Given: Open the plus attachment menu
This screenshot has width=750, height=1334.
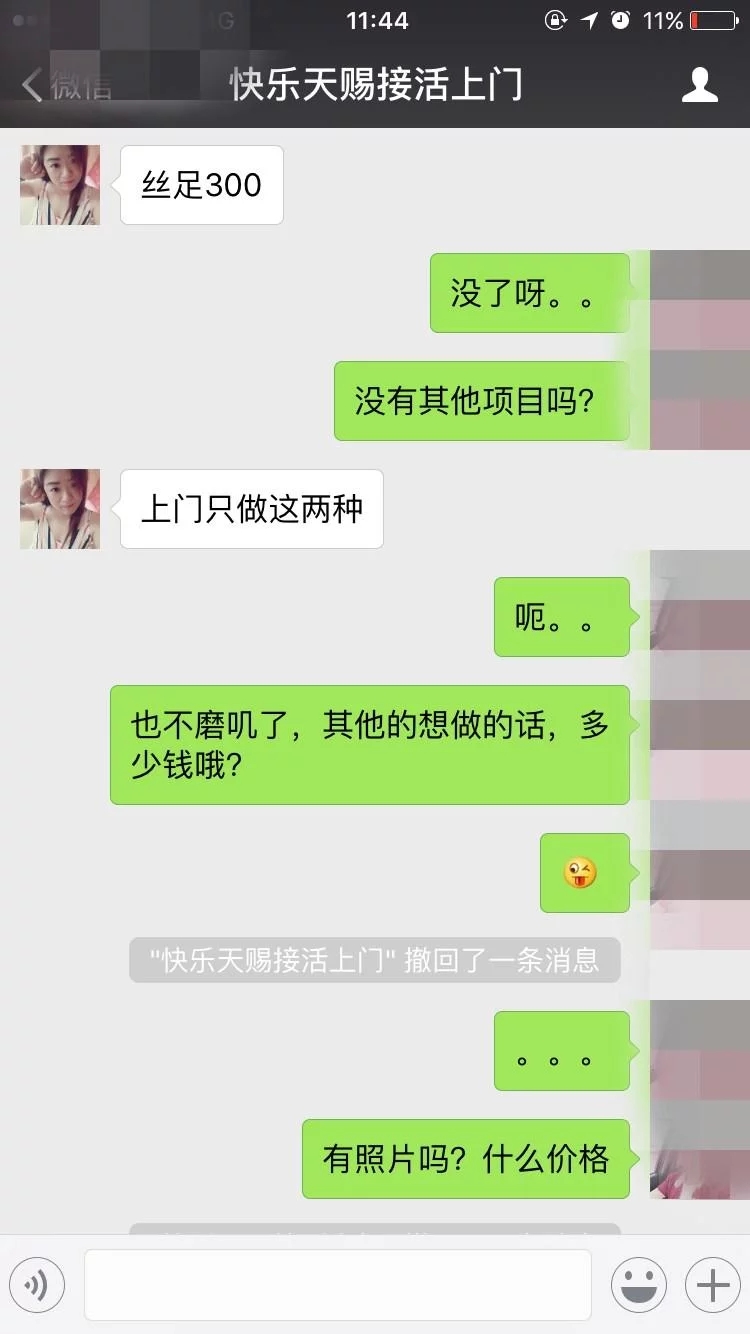Looking at the screenshot, I should point(712,1285).
